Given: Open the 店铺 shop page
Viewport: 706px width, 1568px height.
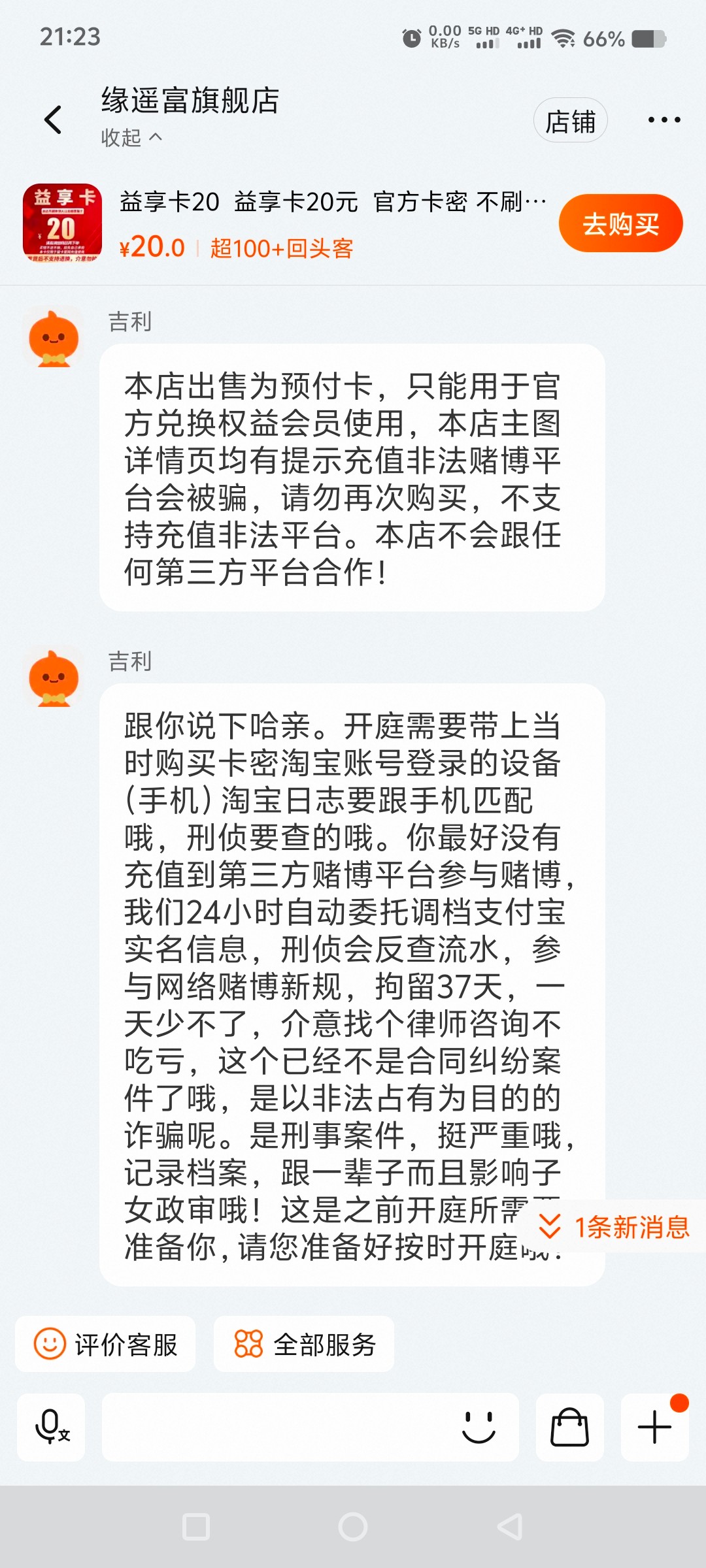Looking at the screenshot, I should coord(570,121).
